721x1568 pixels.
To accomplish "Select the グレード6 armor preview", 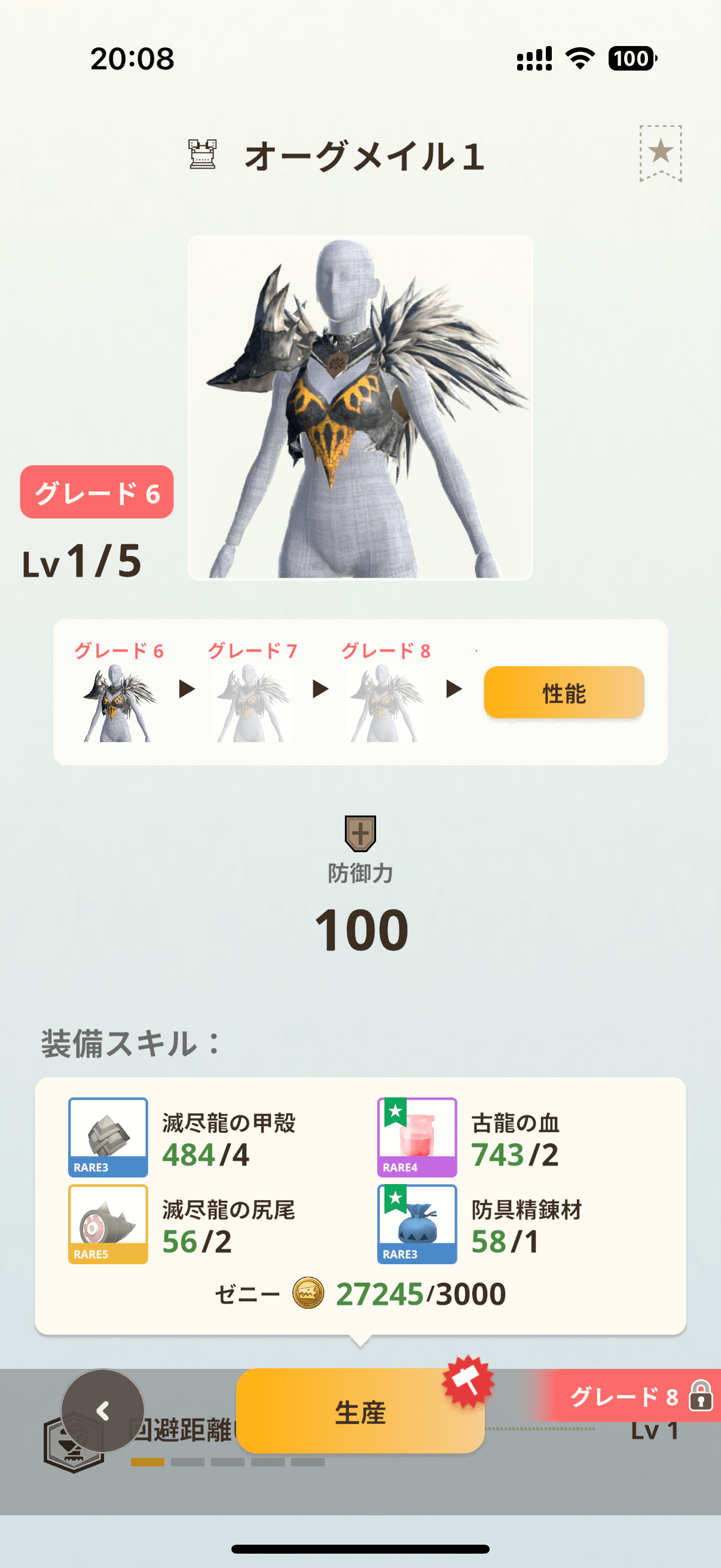I will tap(118, 703).
